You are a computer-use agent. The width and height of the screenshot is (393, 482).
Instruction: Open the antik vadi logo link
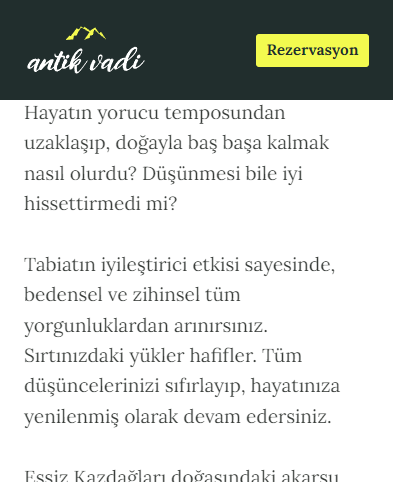86,50
